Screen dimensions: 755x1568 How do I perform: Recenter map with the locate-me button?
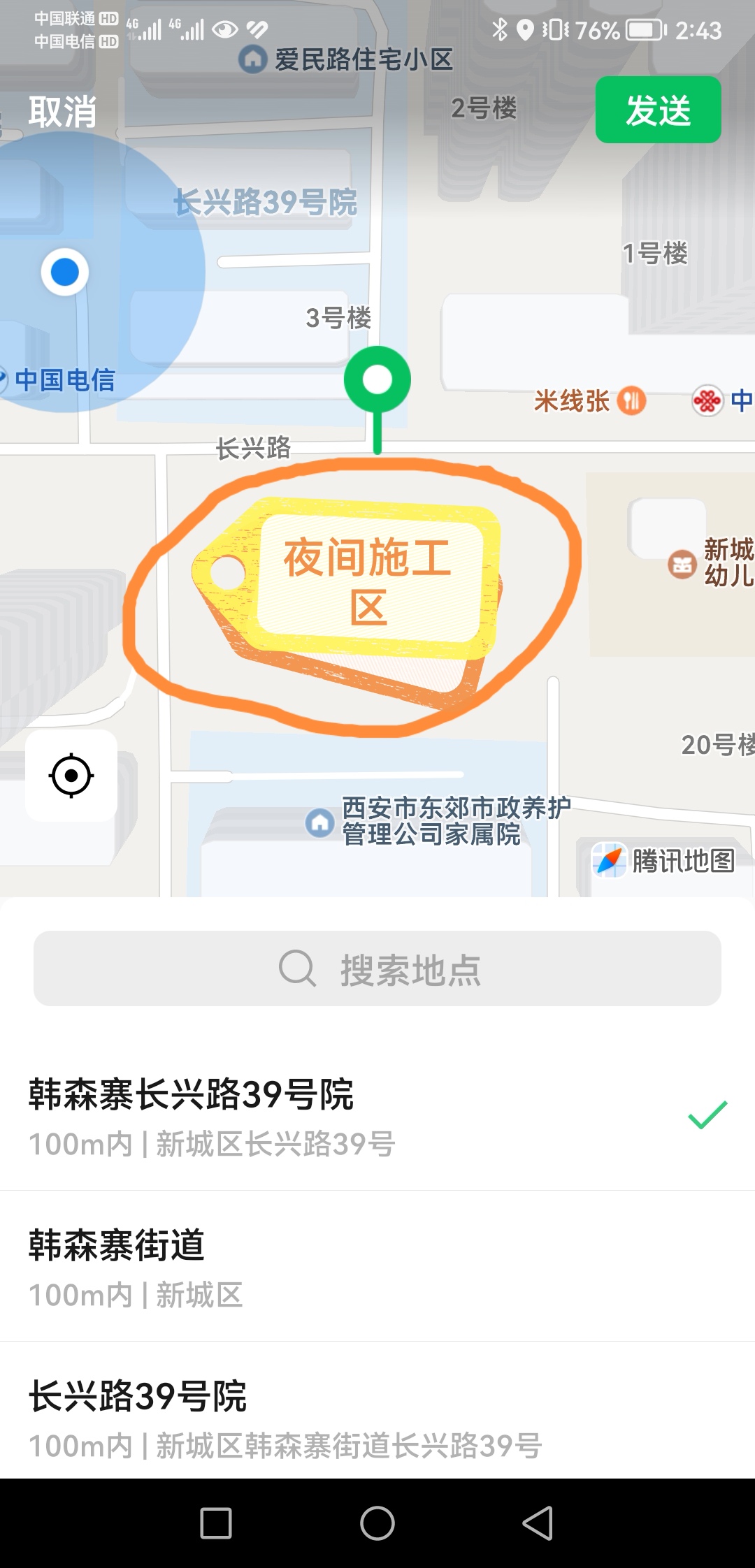click(71, 776)
